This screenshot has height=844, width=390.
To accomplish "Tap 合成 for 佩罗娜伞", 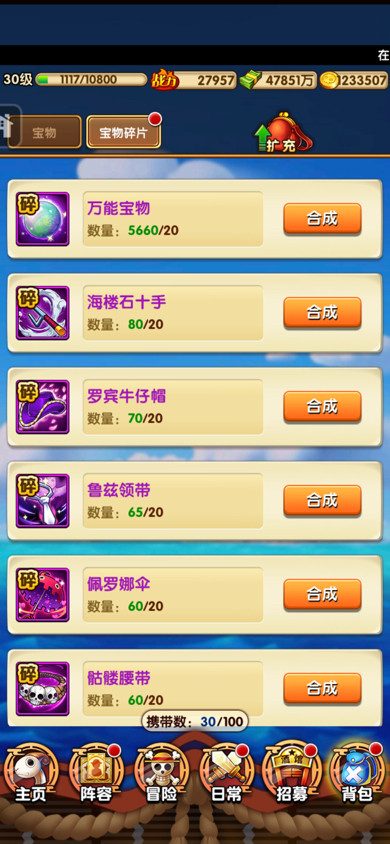I will click(322, 594).
